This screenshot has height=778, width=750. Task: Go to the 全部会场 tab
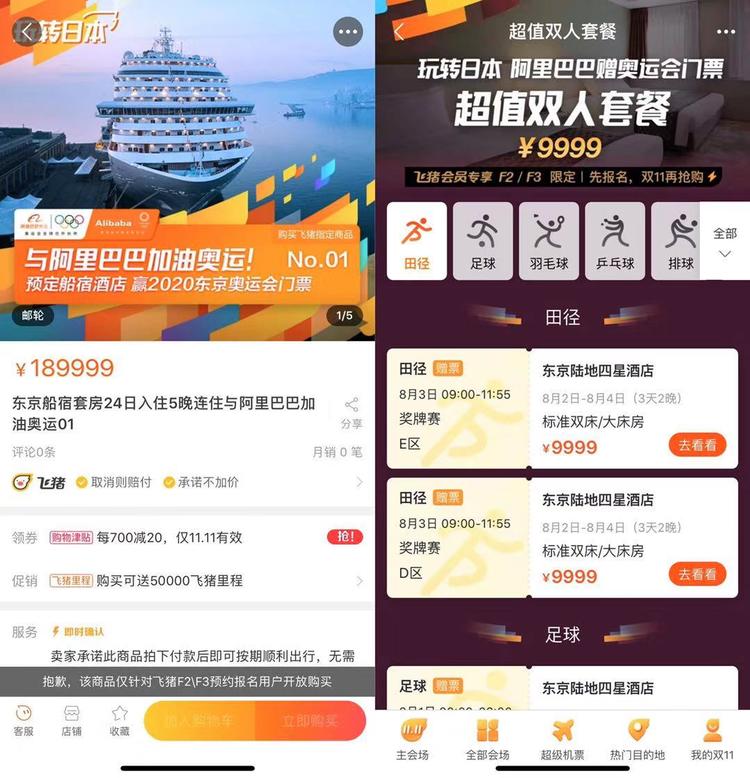[x=487, y=738]
